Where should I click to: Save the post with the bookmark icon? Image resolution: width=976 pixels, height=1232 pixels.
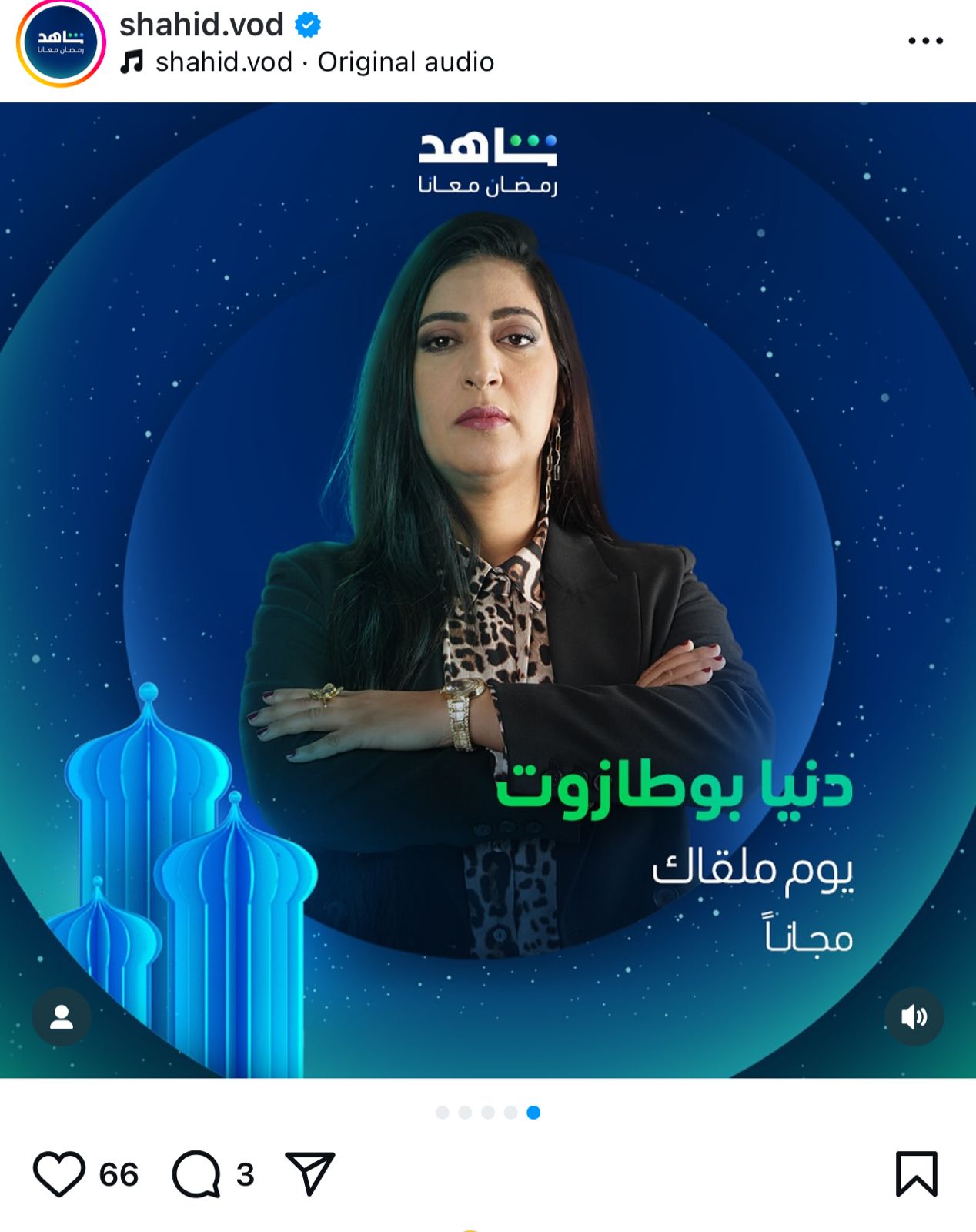[x=916, y=1174]
